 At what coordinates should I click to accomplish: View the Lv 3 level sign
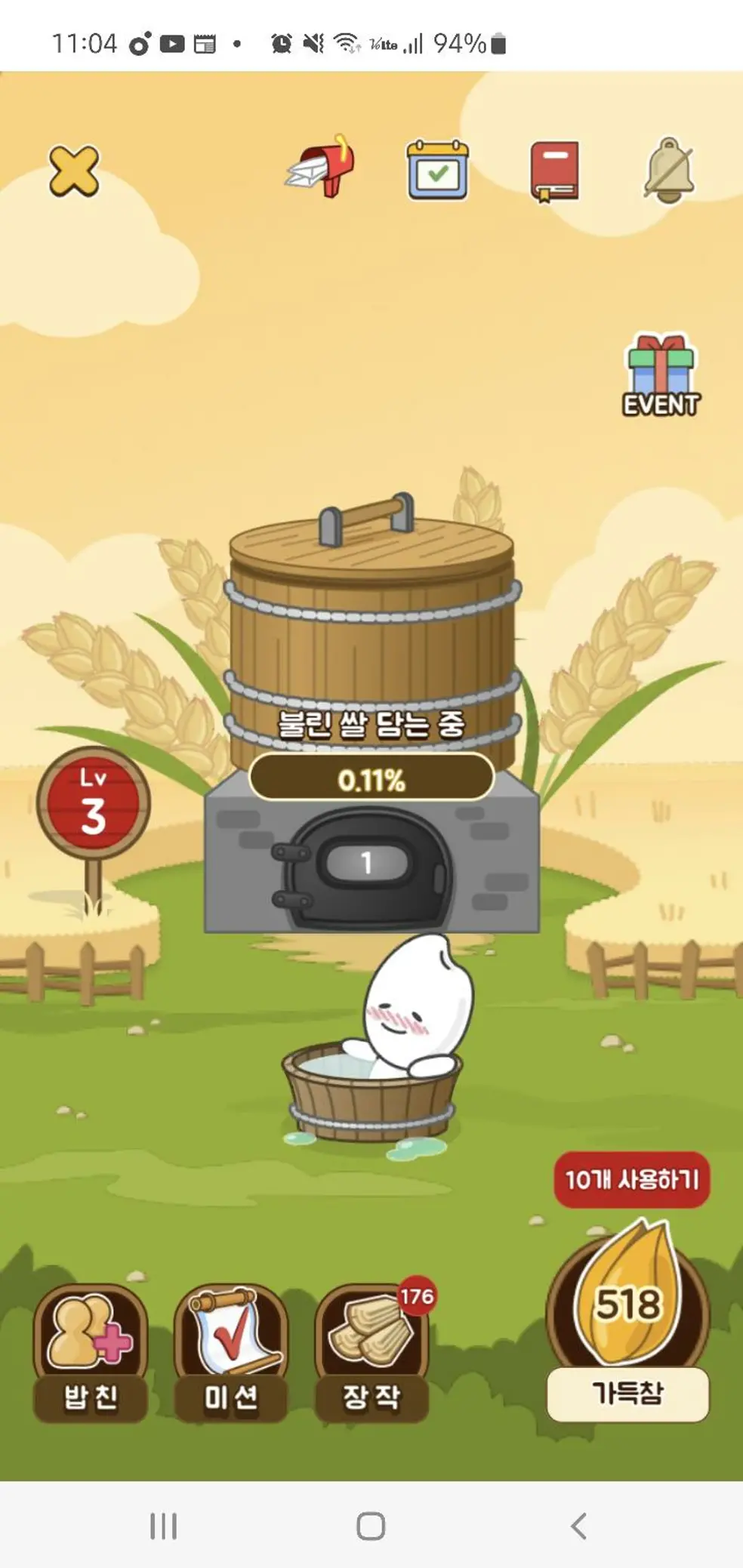[x=94, y=802]
